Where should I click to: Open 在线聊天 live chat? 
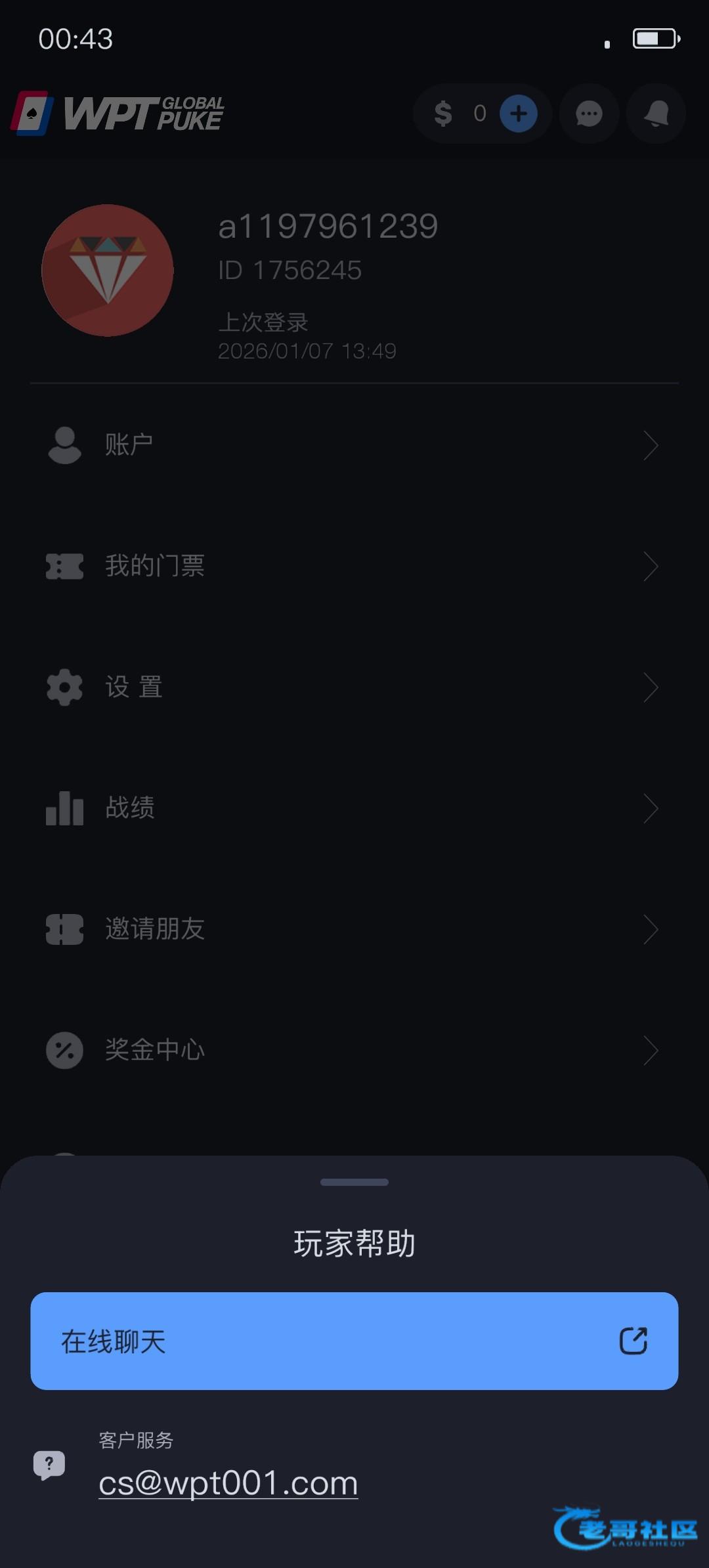pos(354,1341)
